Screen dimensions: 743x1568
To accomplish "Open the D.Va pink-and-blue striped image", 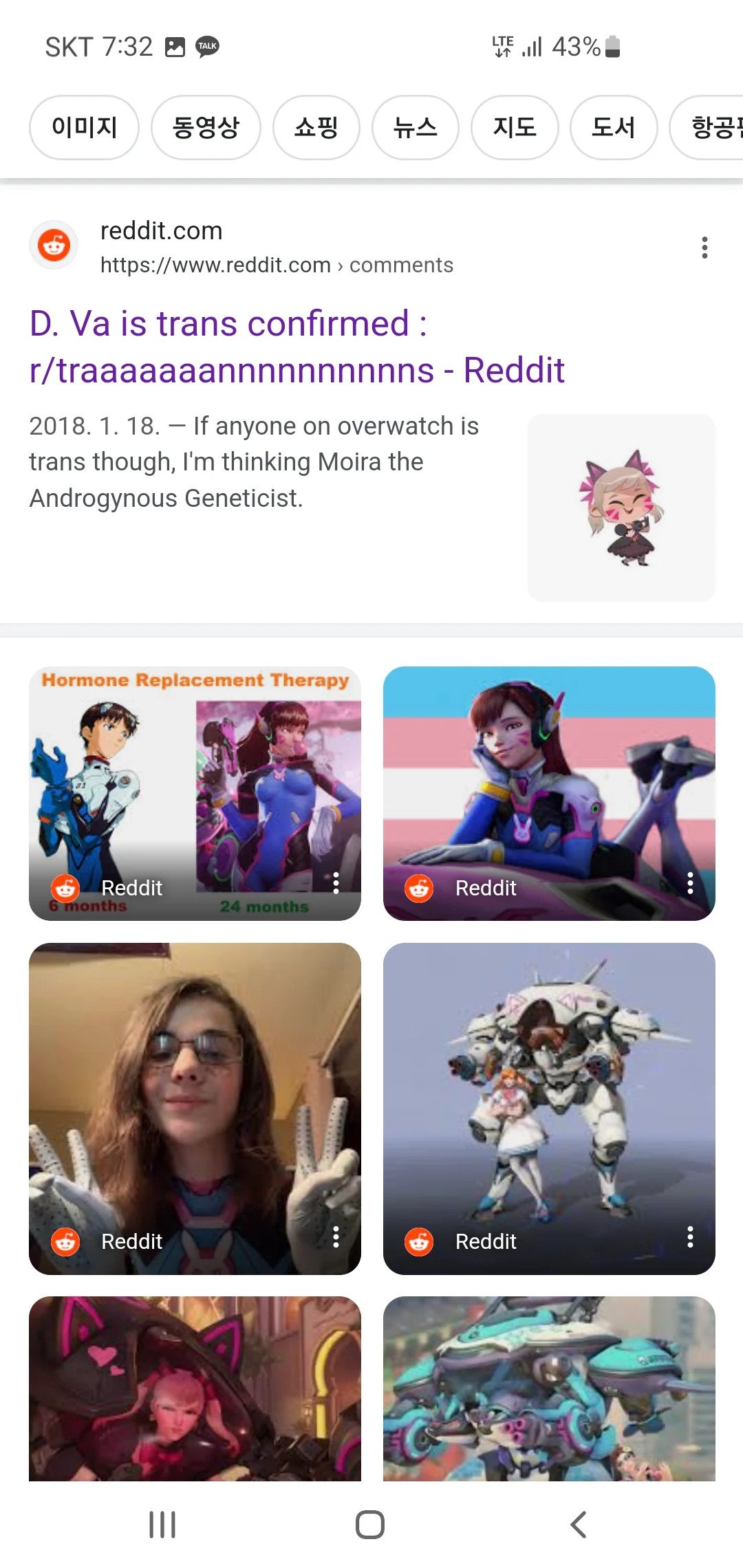I will coord(549,777).
